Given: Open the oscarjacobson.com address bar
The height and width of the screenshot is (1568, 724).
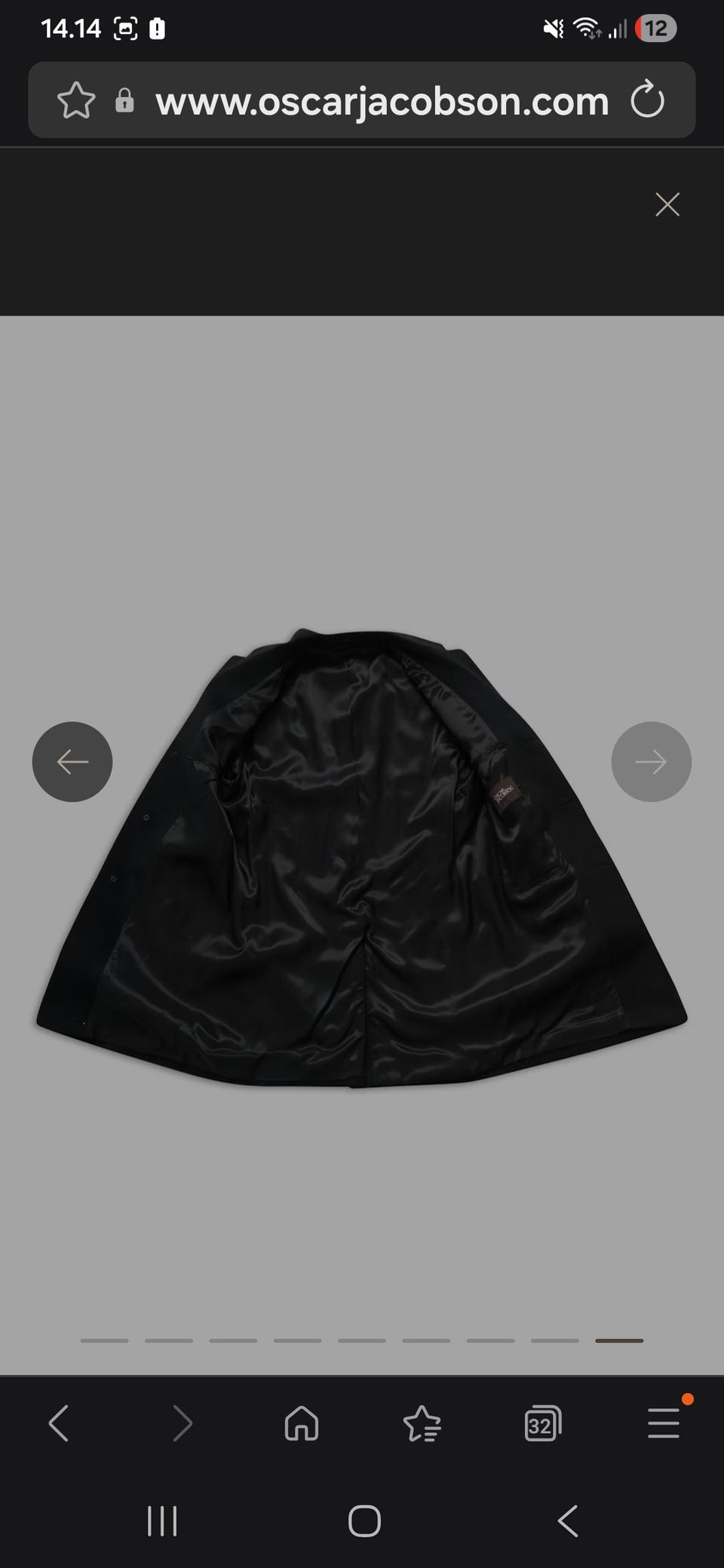Looking at the screenshot, I should 382,100.
